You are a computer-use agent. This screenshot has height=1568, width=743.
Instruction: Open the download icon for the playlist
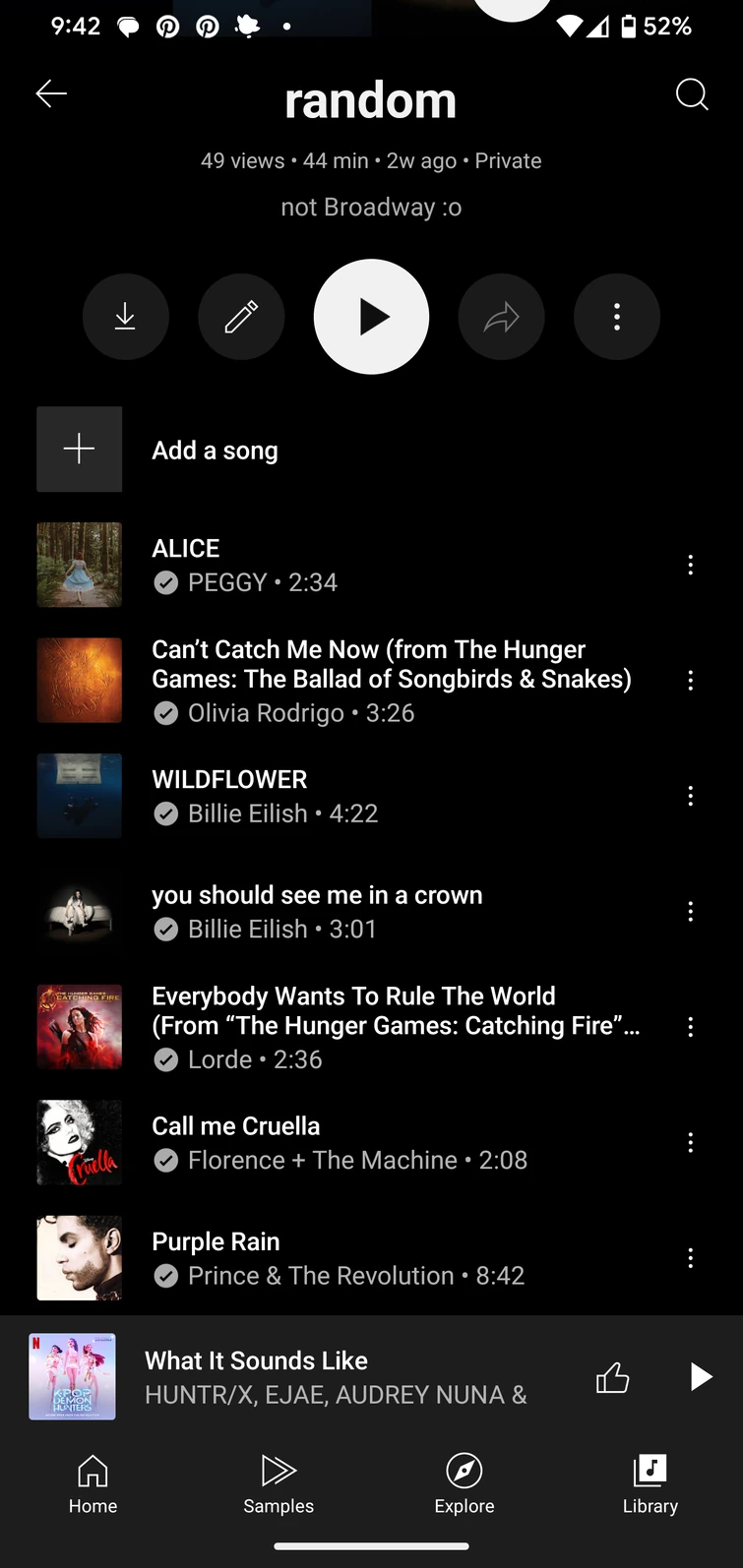[x=125, y=317]
